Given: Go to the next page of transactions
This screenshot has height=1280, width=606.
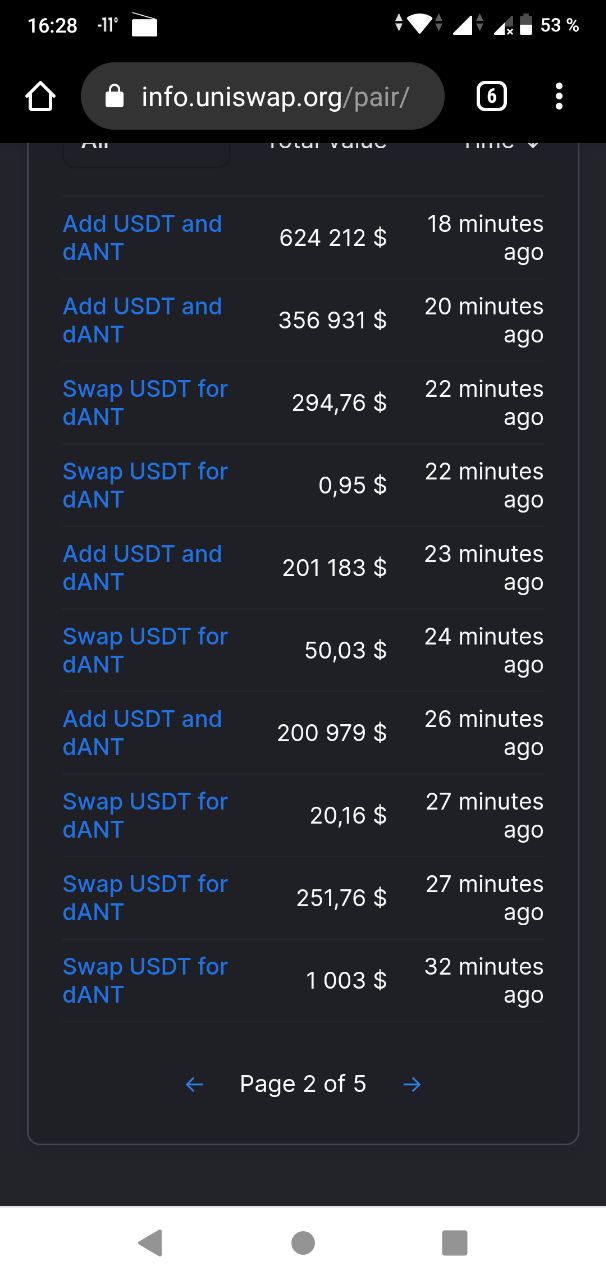Looking at the screenshot, I should pyautogui.click(x=411, y=1084).
